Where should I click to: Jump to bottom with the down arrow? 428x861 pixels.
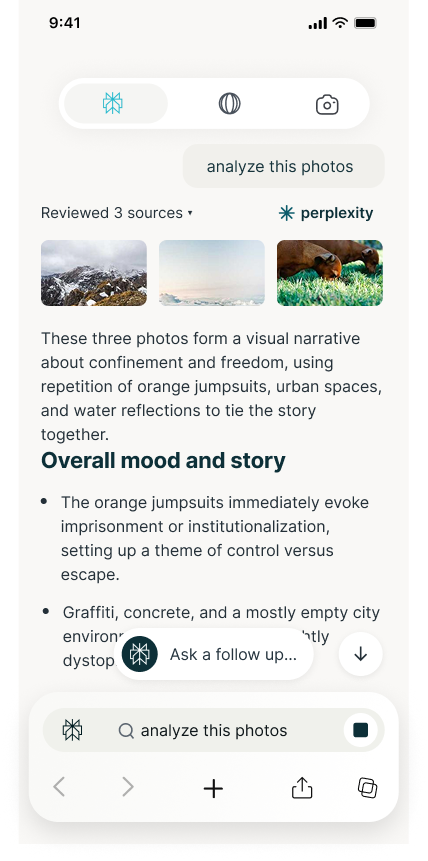coord(360,654)
